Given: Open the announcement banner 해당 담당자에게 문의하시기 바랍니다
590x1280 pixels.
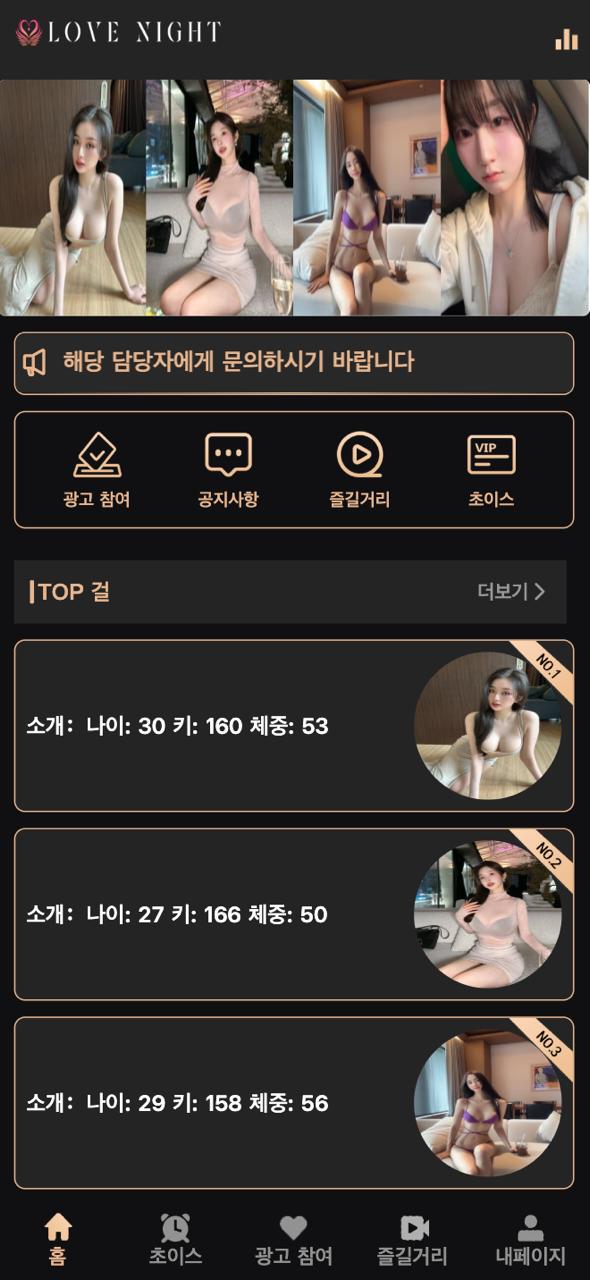Looking at the screenshot, I should (294, 363).
